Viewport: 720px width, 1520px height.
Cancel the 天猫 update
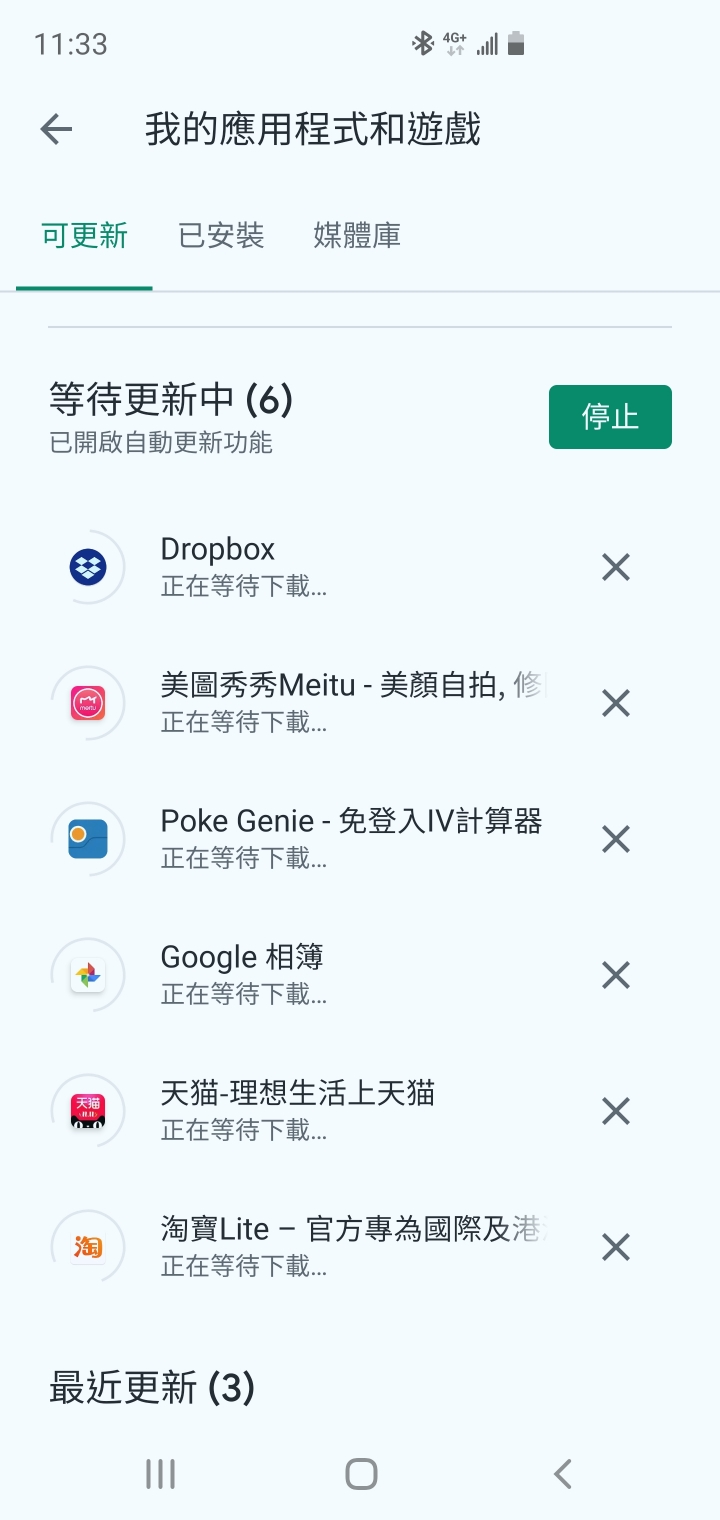[x=616, y=1111]
